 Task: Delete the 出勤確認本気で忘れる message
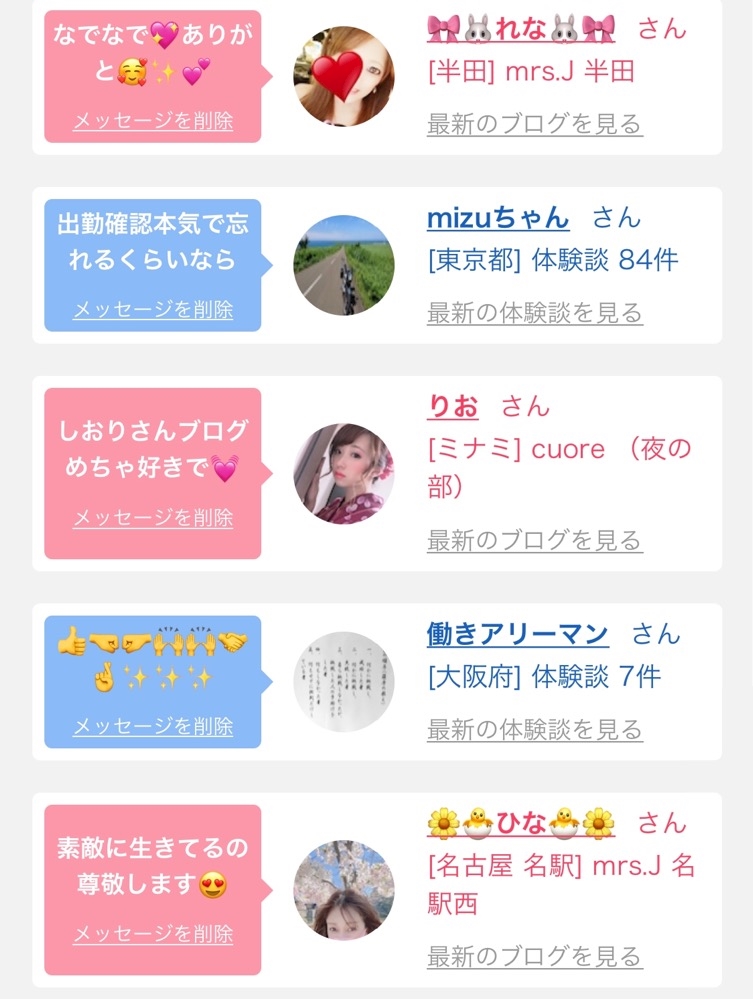tap(153, 310)
